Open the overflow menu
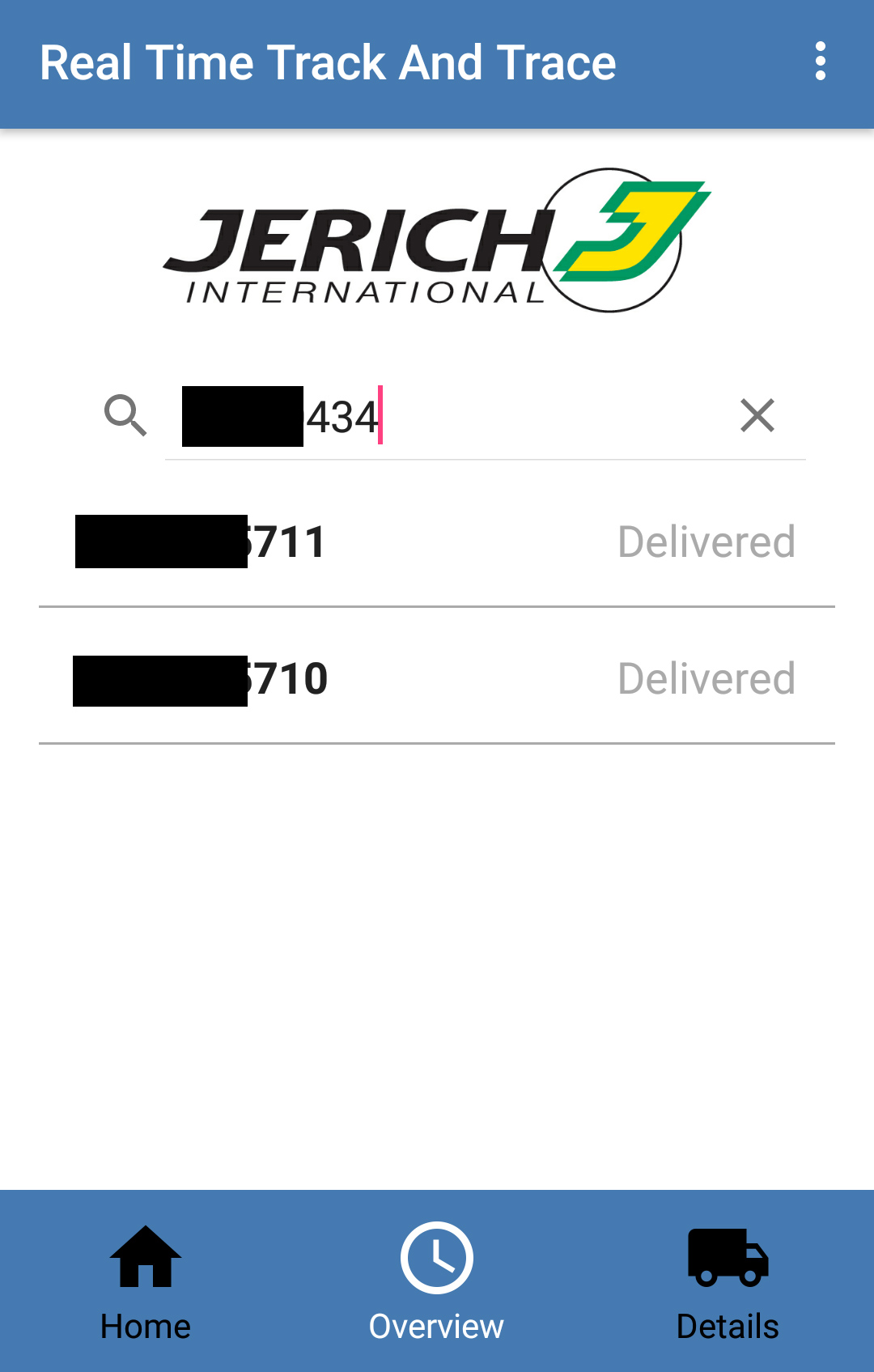This screenshot has height=1372, width=874. [820, 62]
